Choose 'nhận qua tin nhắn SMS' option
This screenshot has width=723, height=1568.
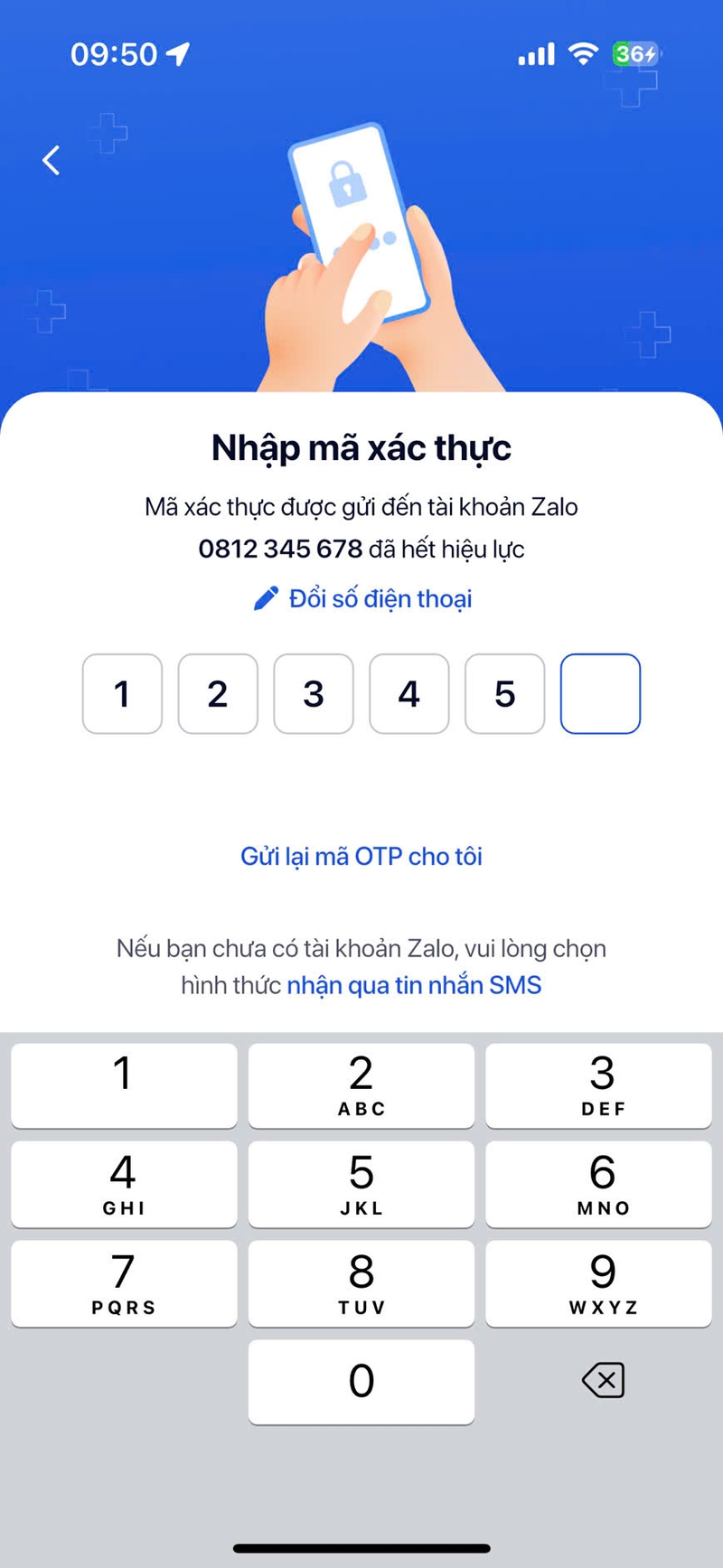(x=414, y=985)
